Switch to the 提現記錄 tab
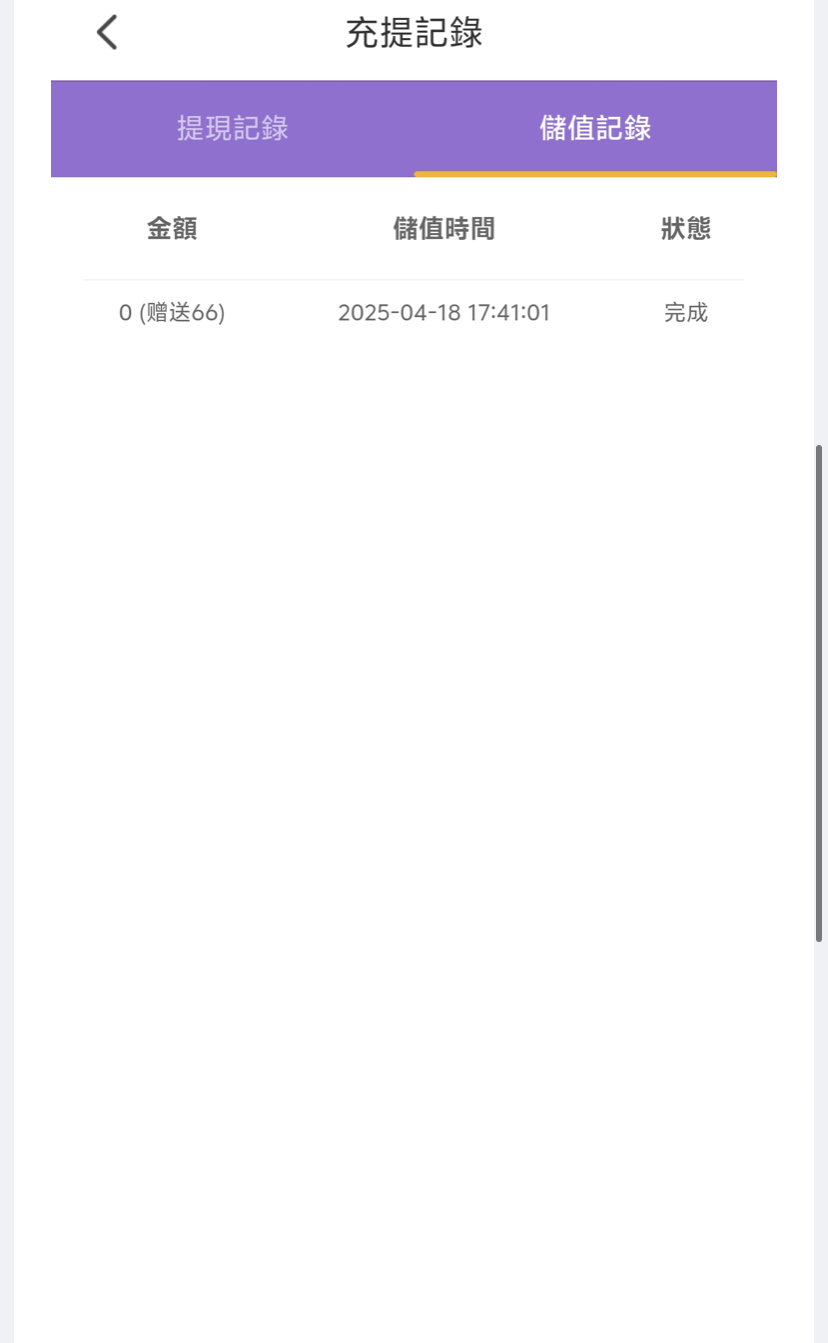 (233, 128)
